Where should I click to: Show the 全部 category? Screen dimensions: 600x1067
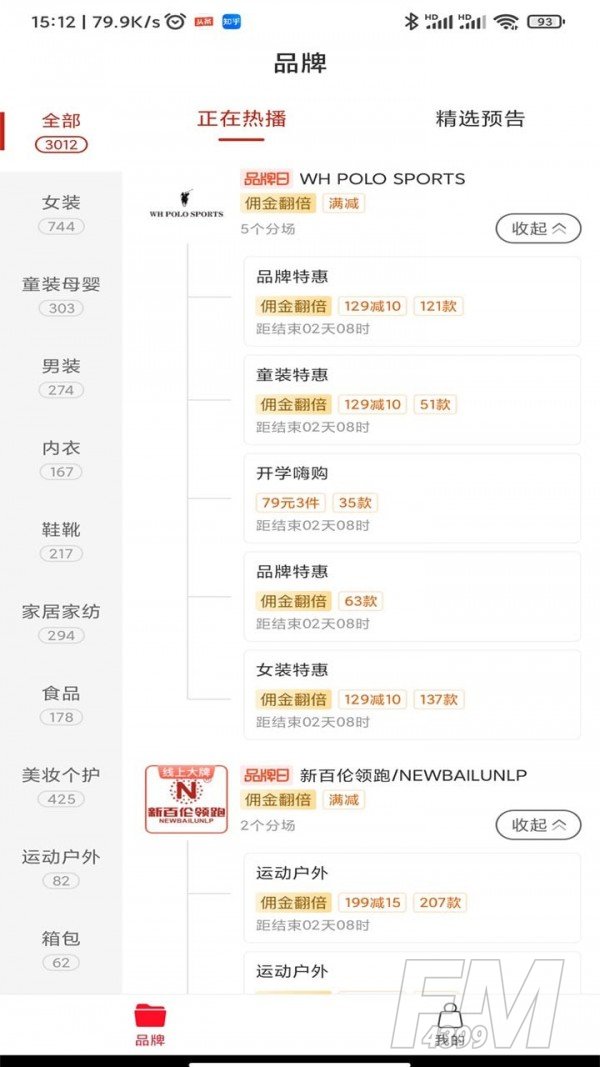coord(61,130)
